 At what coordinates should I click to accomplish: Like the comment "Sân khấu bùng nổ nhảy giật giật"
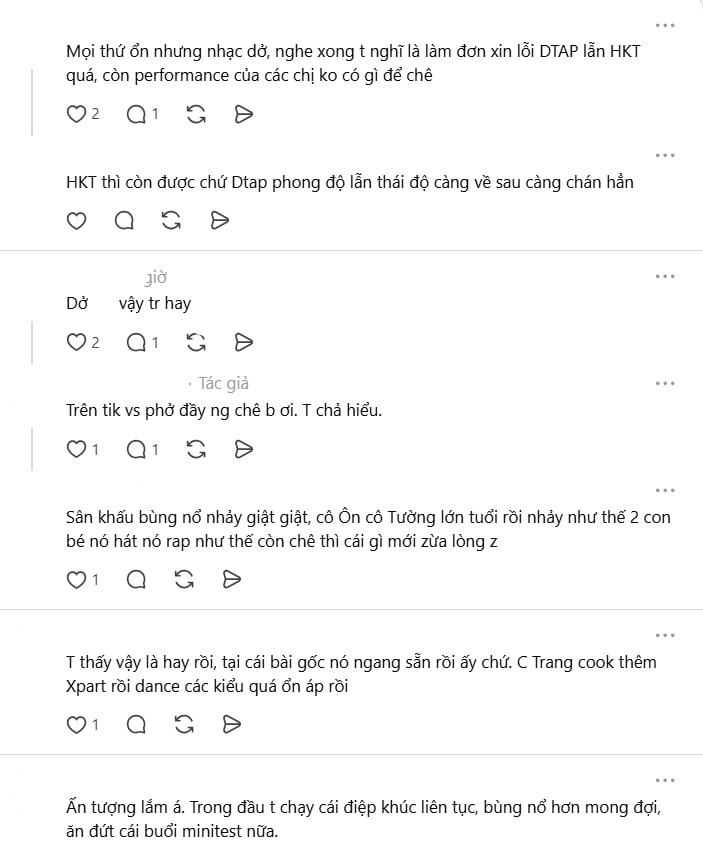coord(76,578)
